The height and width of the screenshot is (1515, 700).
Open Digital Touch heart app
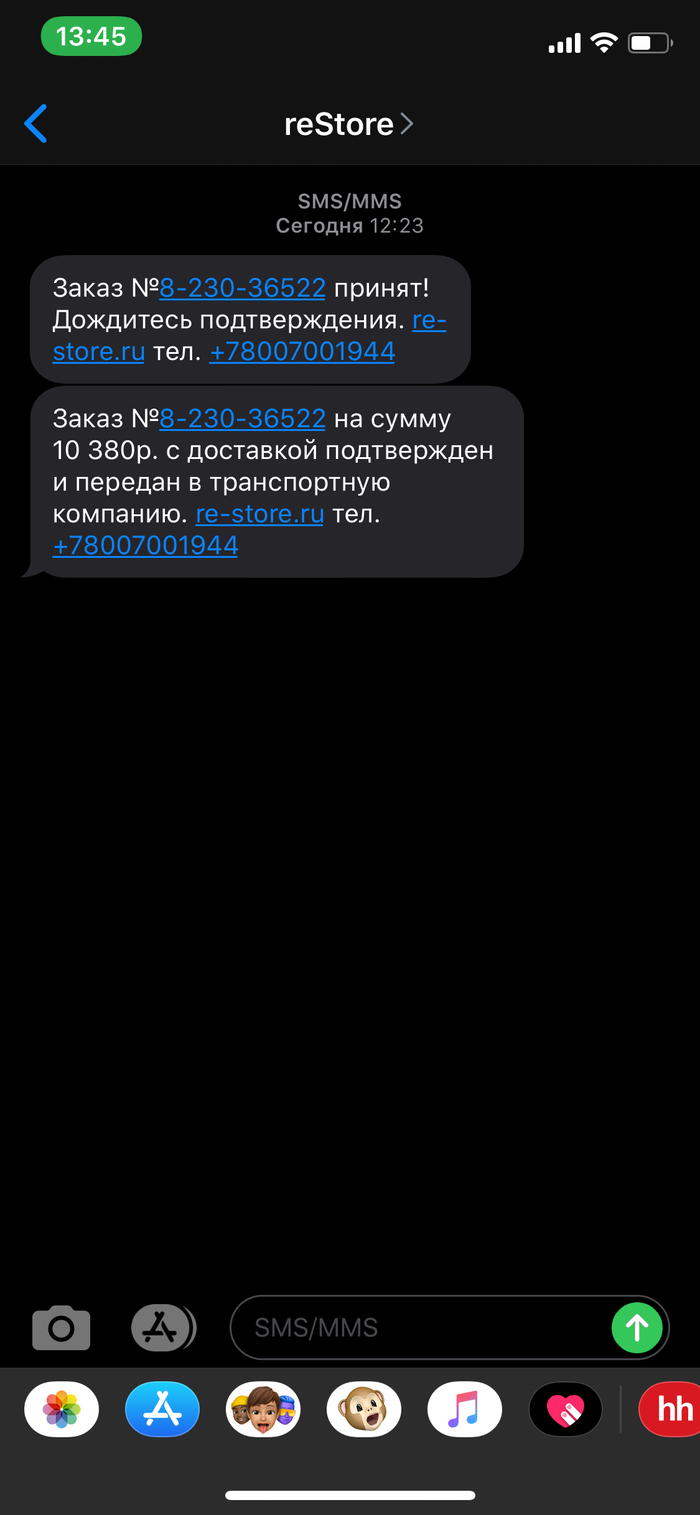pyautogui.click(x=565, y=1409)
